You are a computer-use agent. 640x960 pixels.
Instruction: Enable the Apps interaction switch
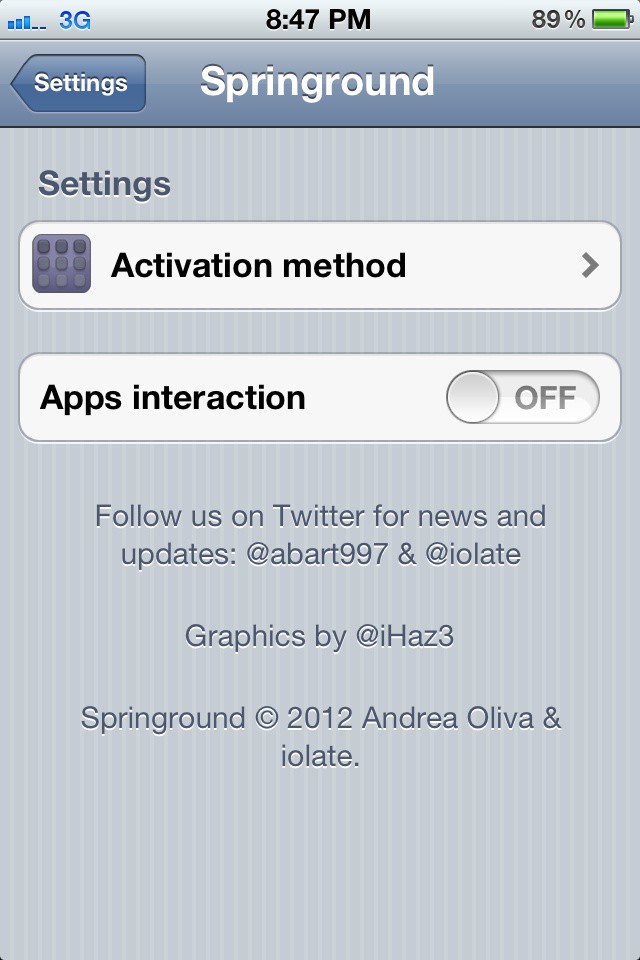522,398
